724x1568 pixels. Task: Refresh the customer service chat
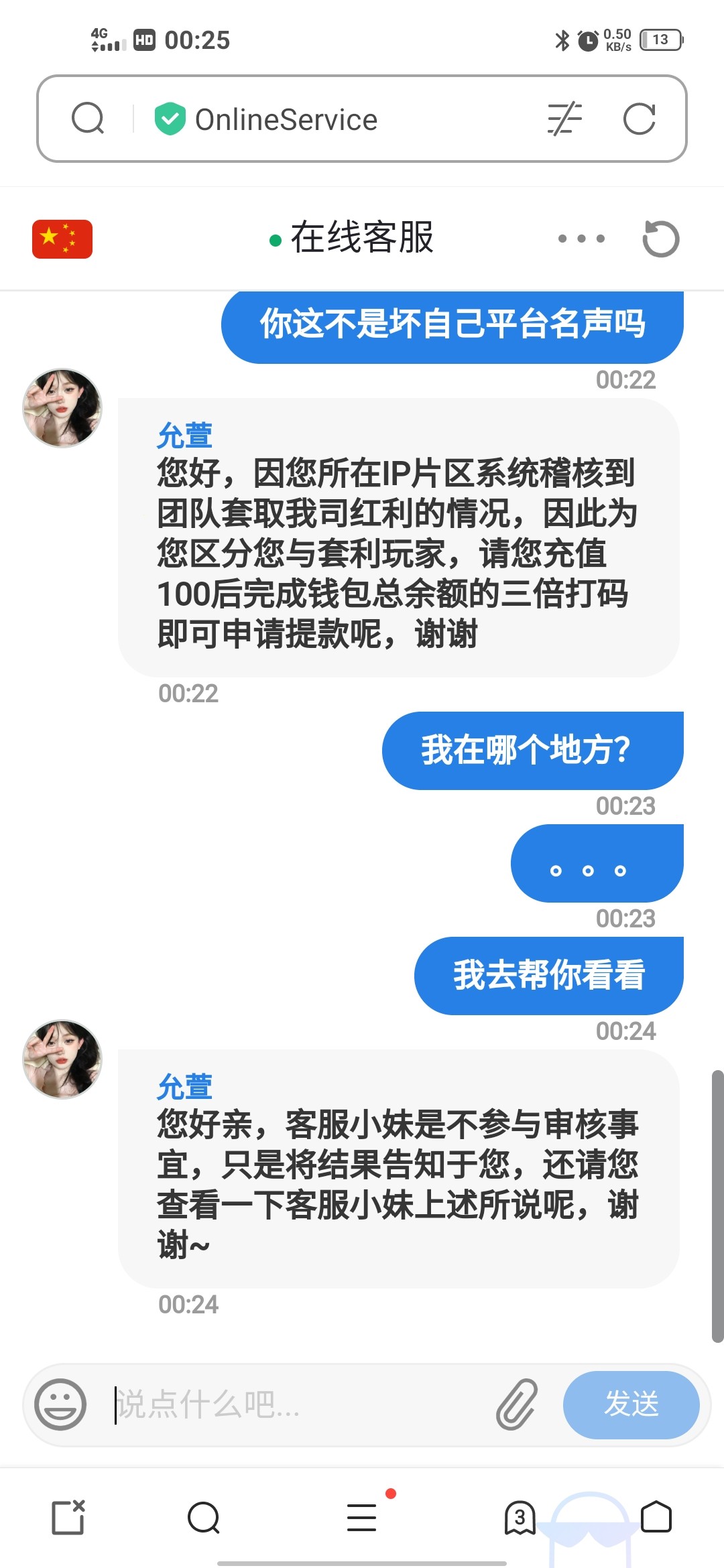[660, 239]
